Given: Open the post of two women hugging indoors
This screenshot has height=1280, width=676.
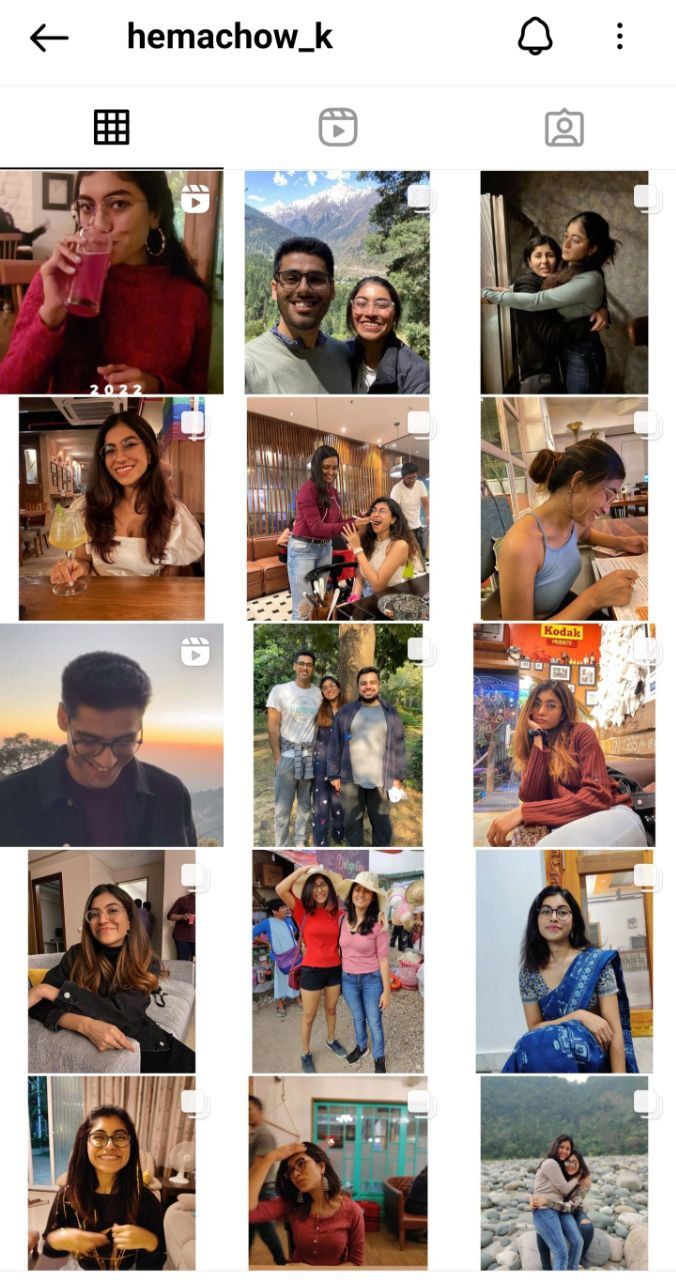Looking at the screenshot, I should tap(564, 282).
